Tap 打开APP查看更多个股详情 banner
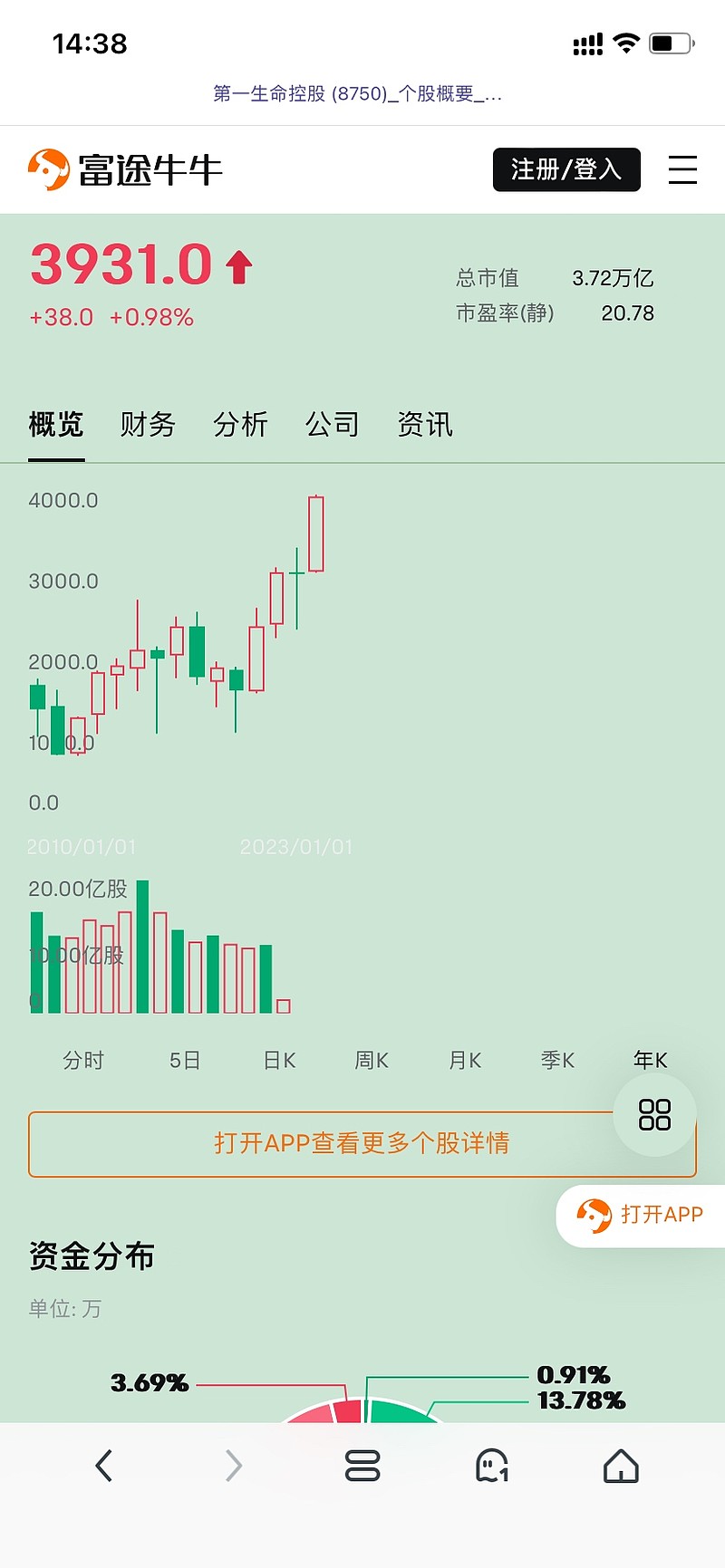 click(362, 1144)
